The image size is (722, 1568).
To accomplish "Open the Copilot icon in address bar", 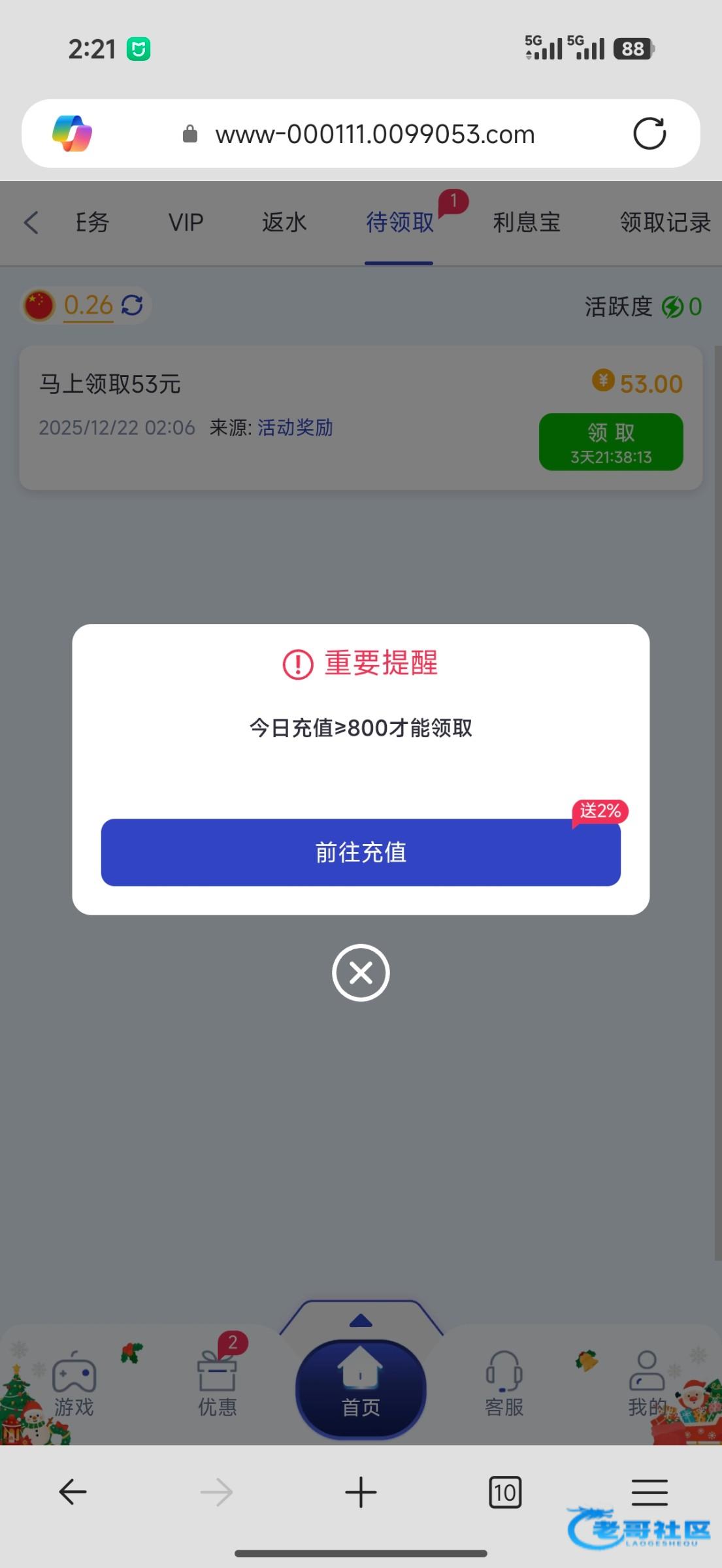I will pos(73,134).
